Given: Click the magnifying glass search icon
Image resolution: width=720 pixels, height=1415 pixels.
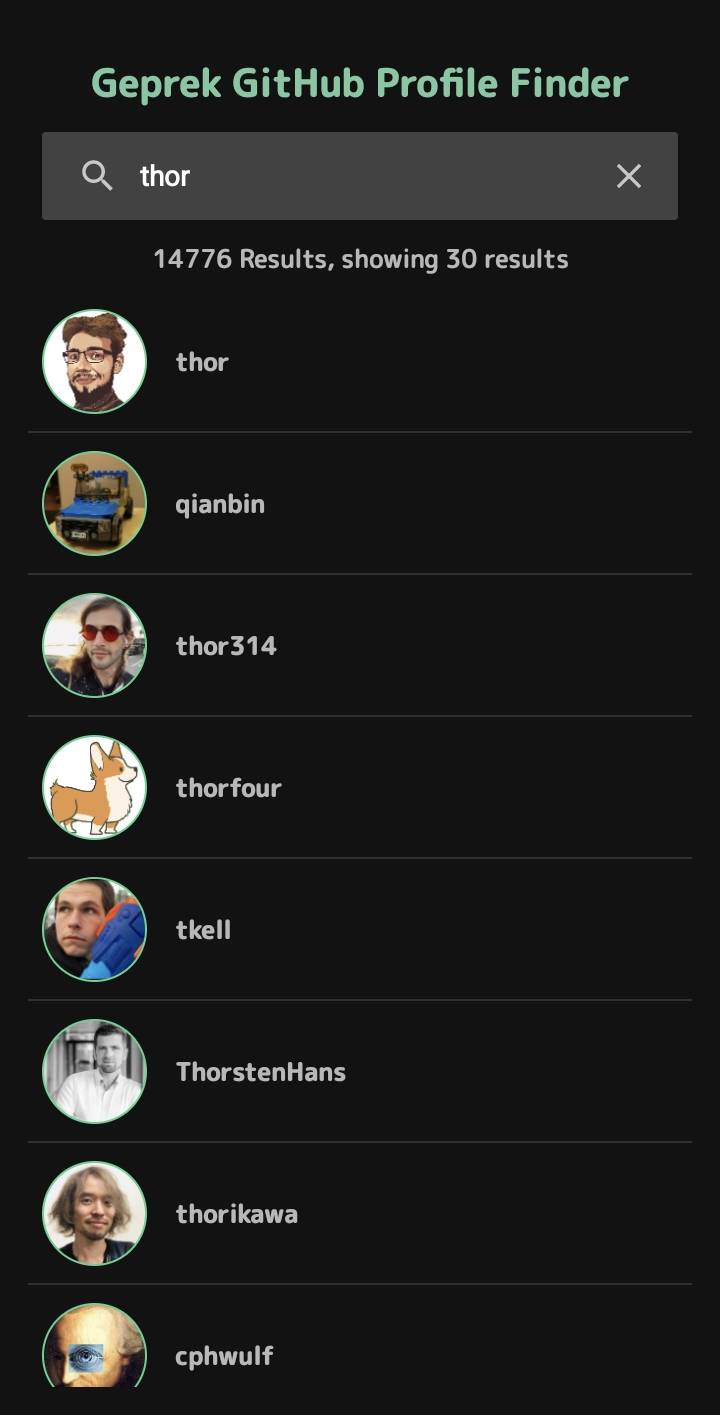Looking at the screenshot, I should [97, 176].
